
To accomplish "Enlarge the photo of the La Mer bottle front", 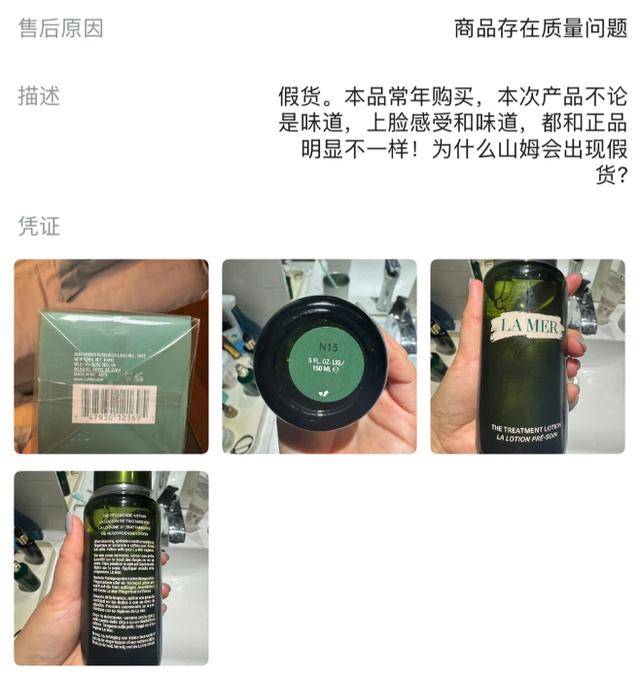I will [x=527, y=357].
